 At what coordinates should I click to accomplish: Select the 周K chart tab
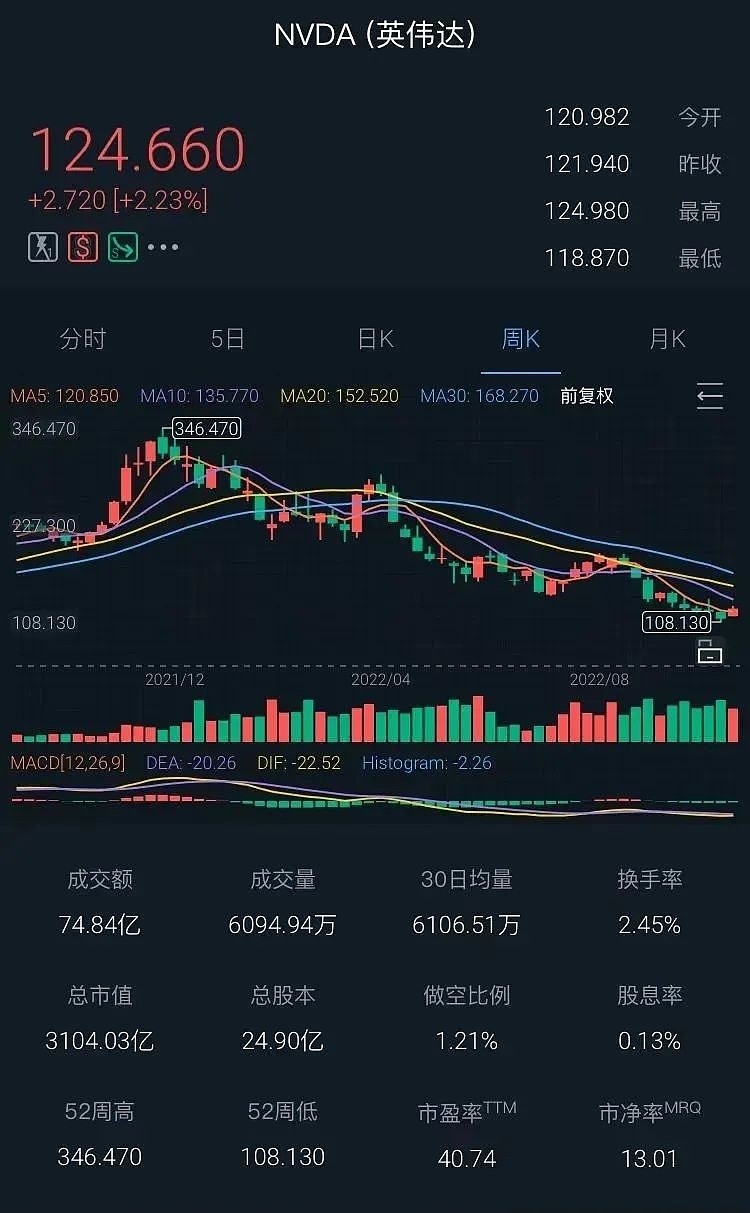point(520,339)
